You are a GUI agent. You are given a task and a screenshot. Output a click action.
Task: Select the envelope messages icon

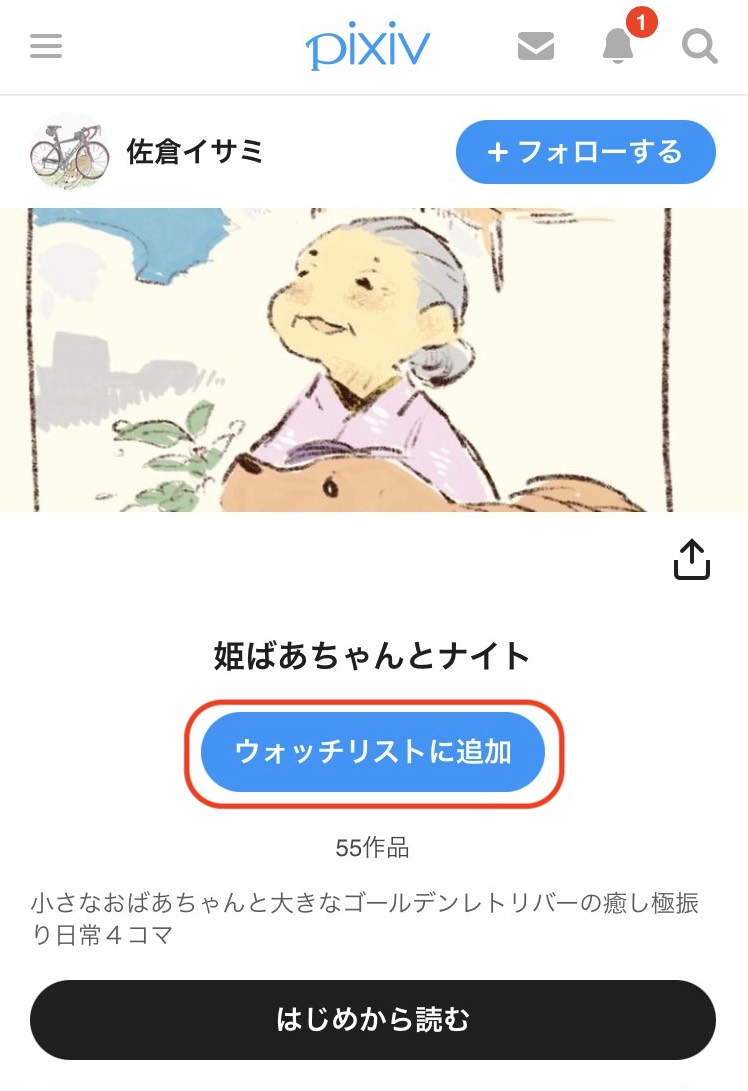[x=536, y=45]
